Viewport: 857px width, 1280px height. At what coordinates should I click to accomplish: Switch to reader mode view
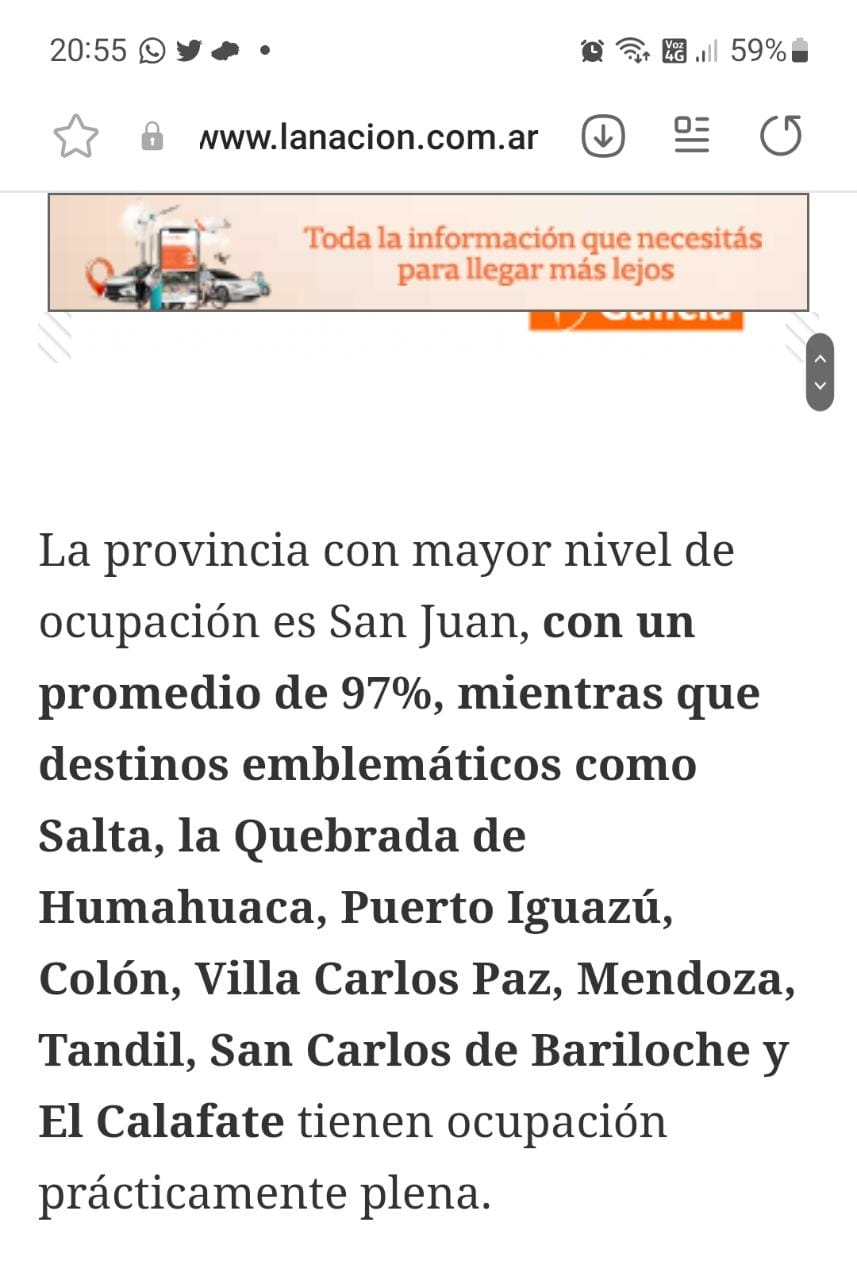tap(692, 136)
